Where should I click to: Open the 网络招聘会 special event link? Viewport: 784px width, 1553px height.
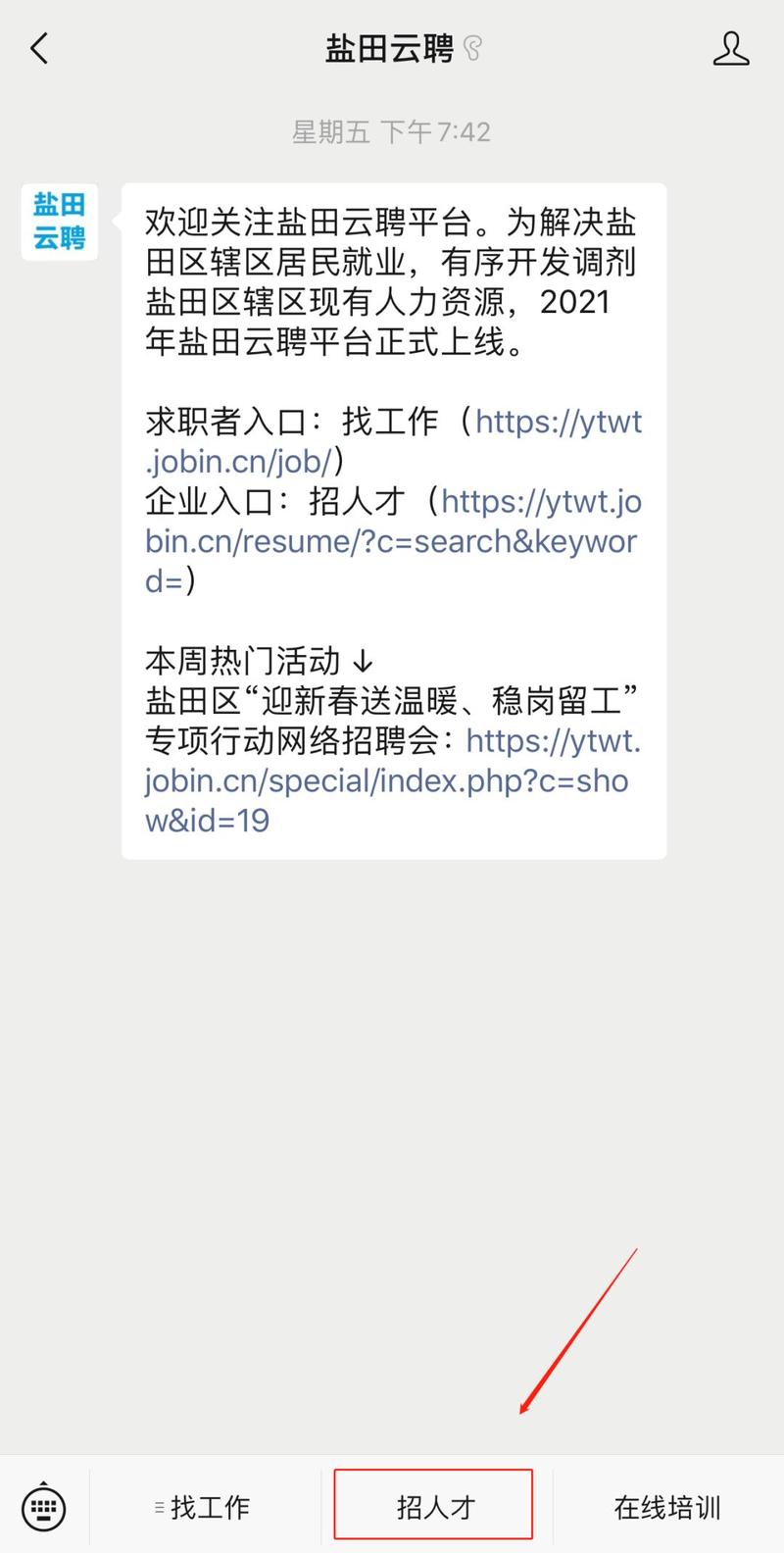tap(387, 780)
